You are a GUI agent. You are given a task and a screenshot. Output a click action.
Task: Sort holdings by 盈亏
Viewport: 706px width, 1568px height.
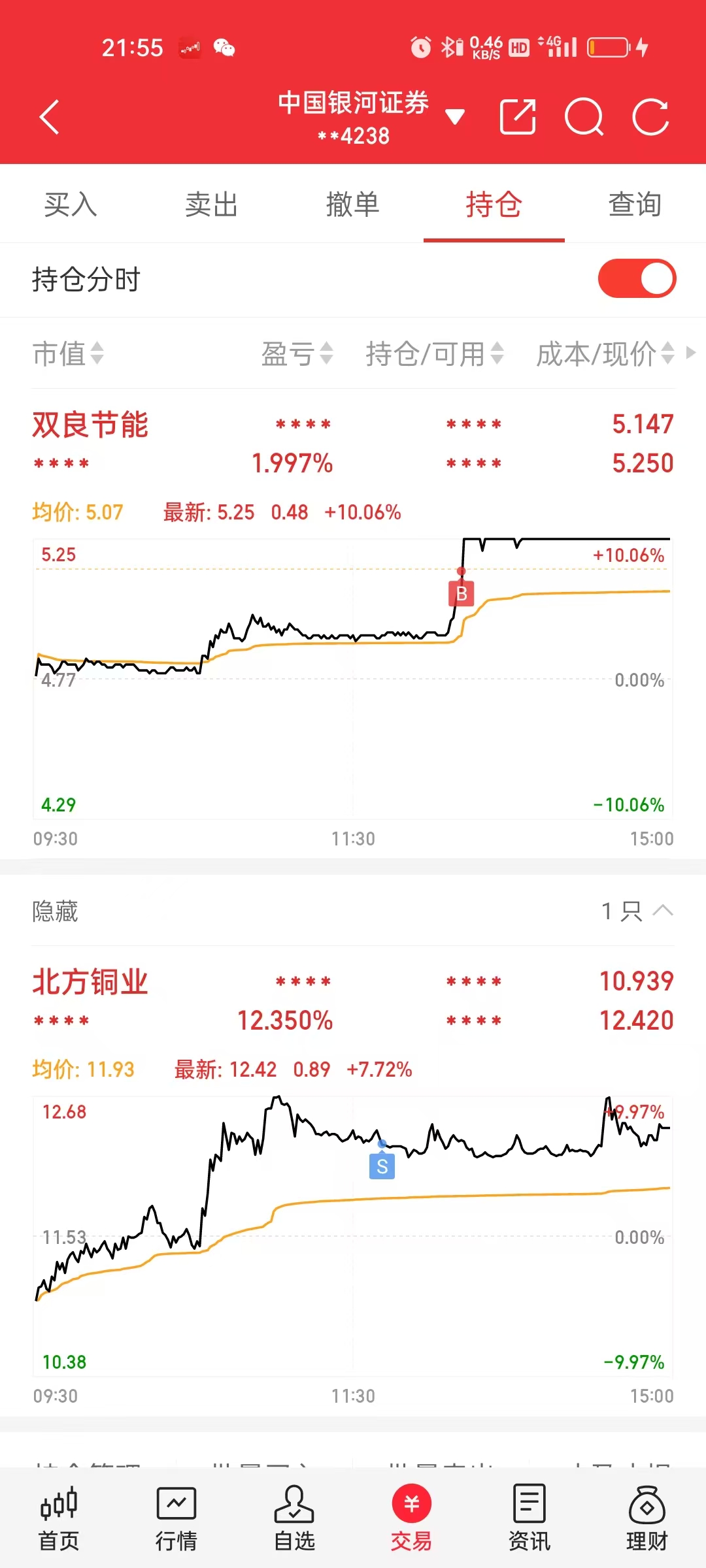click(x=297, y=353)
